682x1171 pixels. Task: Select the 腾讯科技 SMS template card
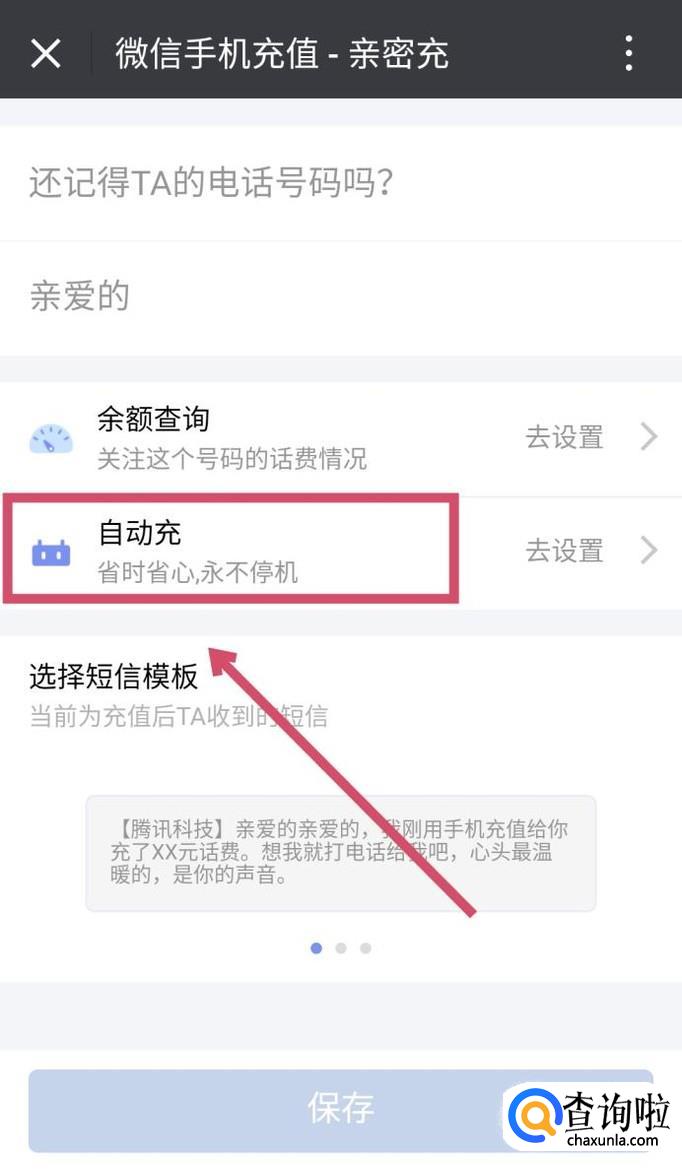point(340,853)
